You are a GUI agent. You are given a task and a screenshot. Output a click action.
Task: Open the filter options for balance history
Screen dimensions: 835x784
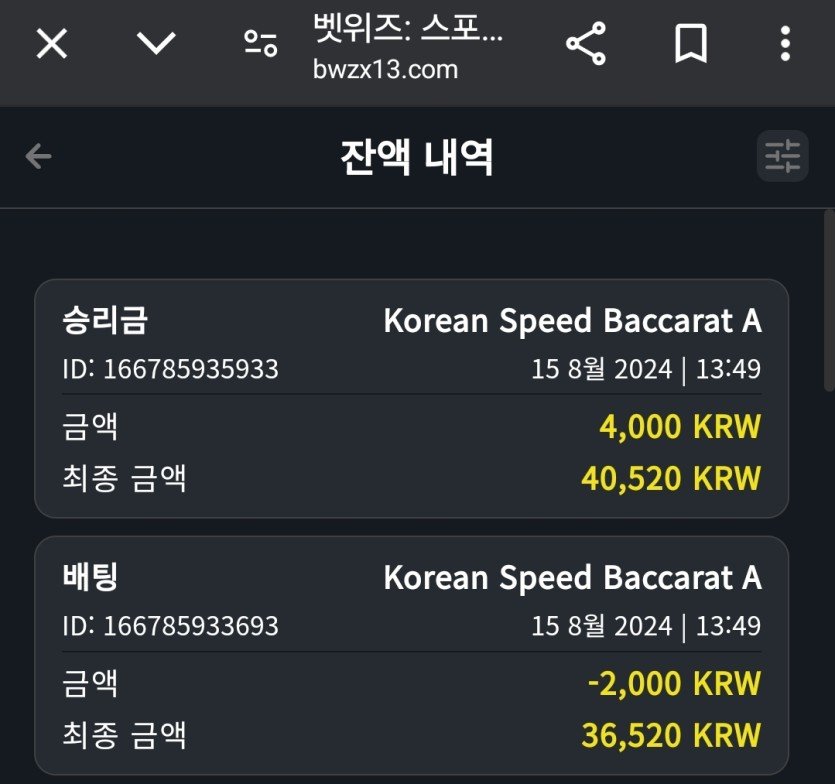click(x=782, y=156)
